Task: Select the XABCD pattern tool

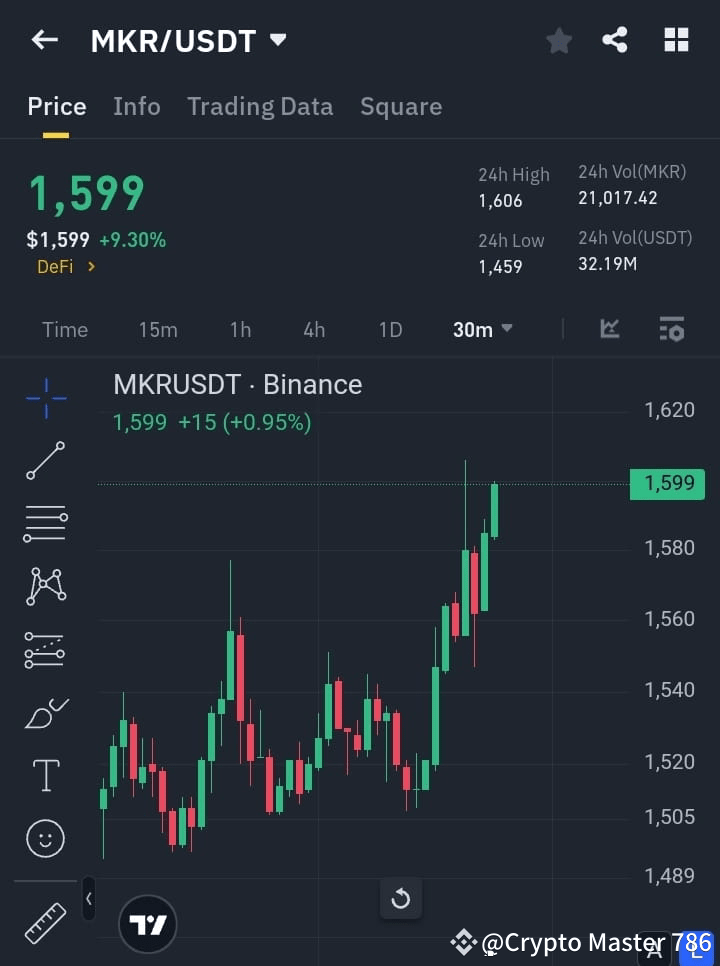Action: [45, 587]
